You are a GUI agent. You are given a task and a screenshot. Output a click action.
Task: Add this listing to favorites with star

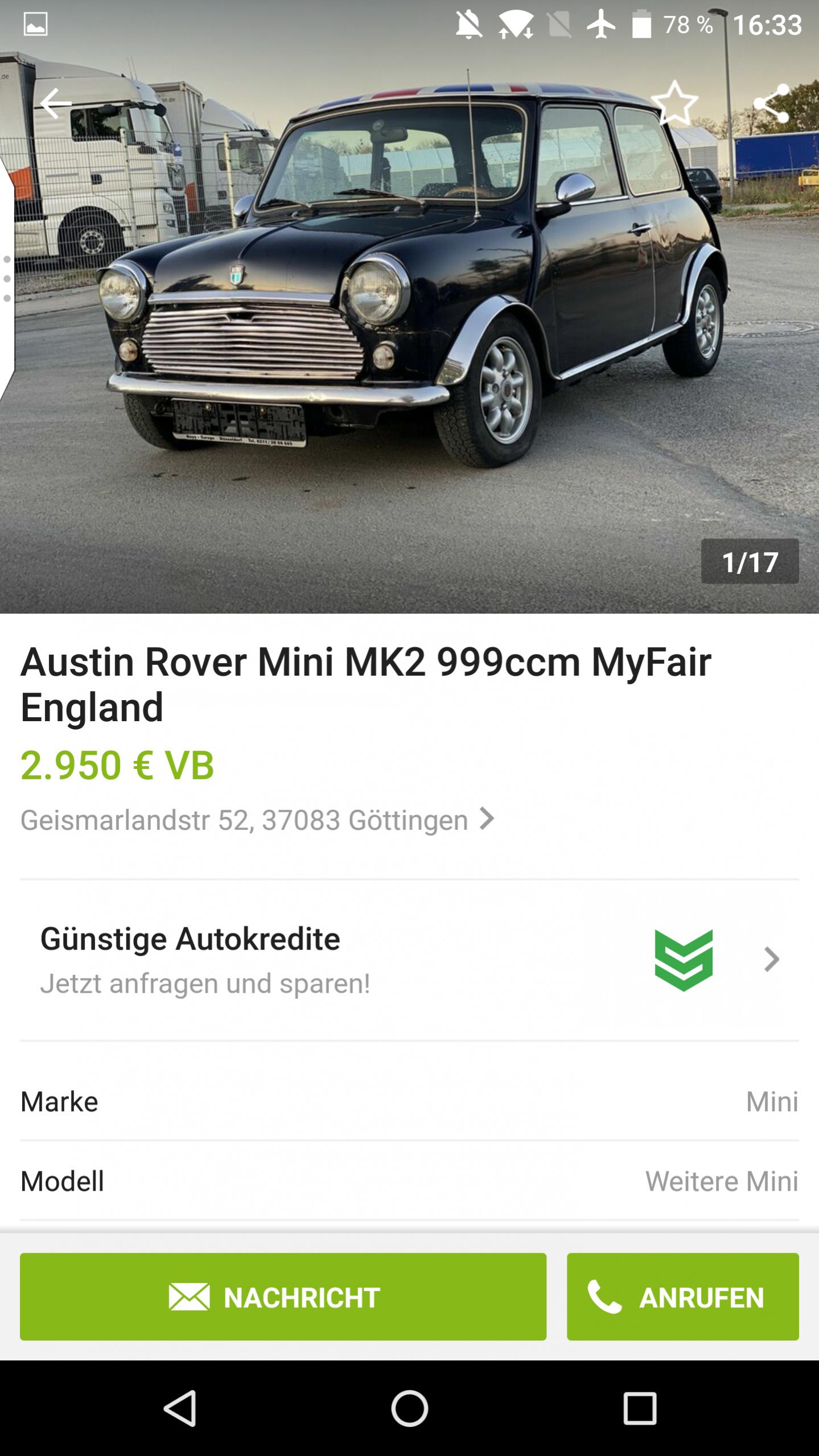pos(674,103)
